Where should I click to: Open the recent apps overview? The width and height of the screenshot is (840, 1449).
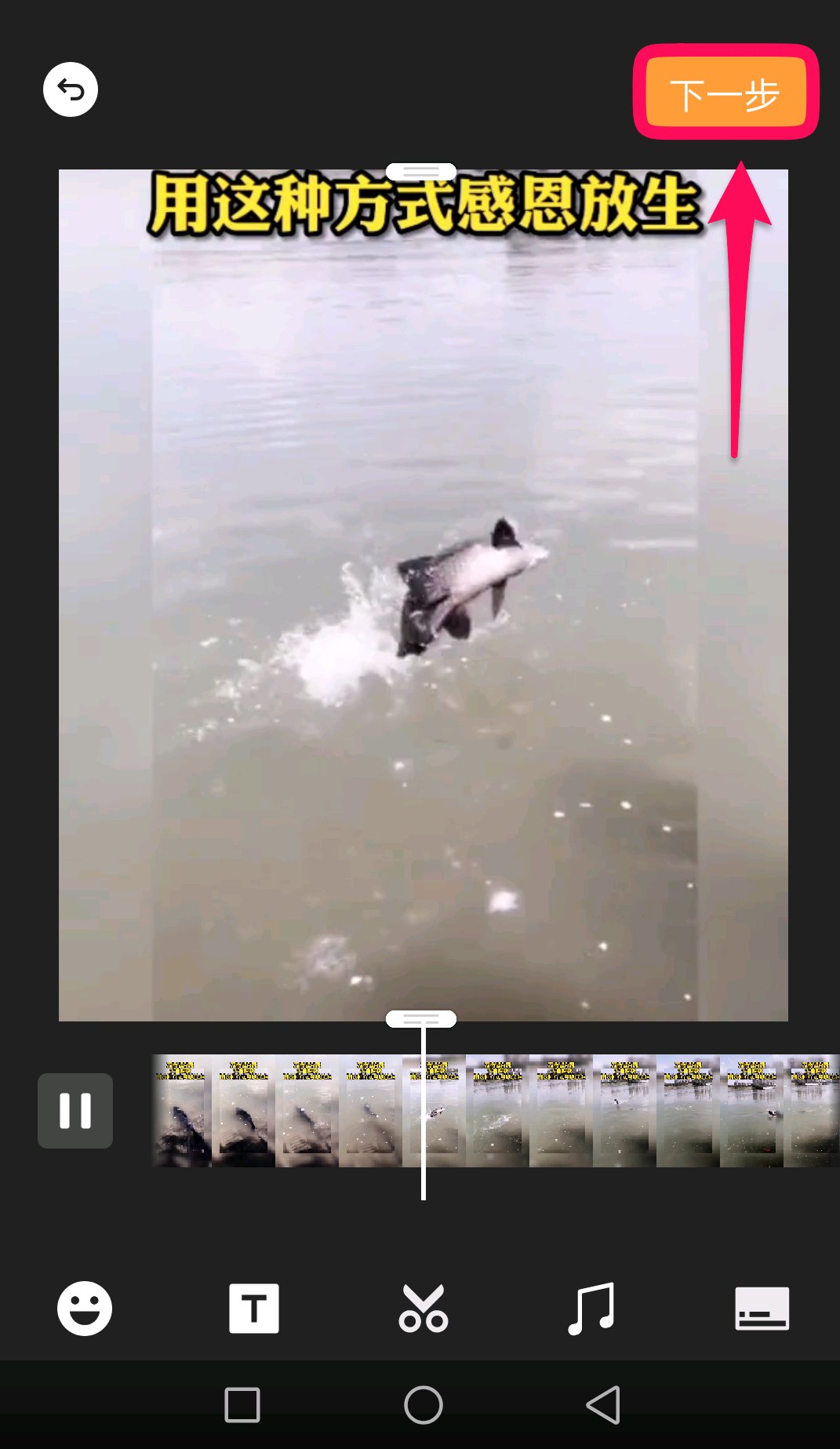[242, 1404]
